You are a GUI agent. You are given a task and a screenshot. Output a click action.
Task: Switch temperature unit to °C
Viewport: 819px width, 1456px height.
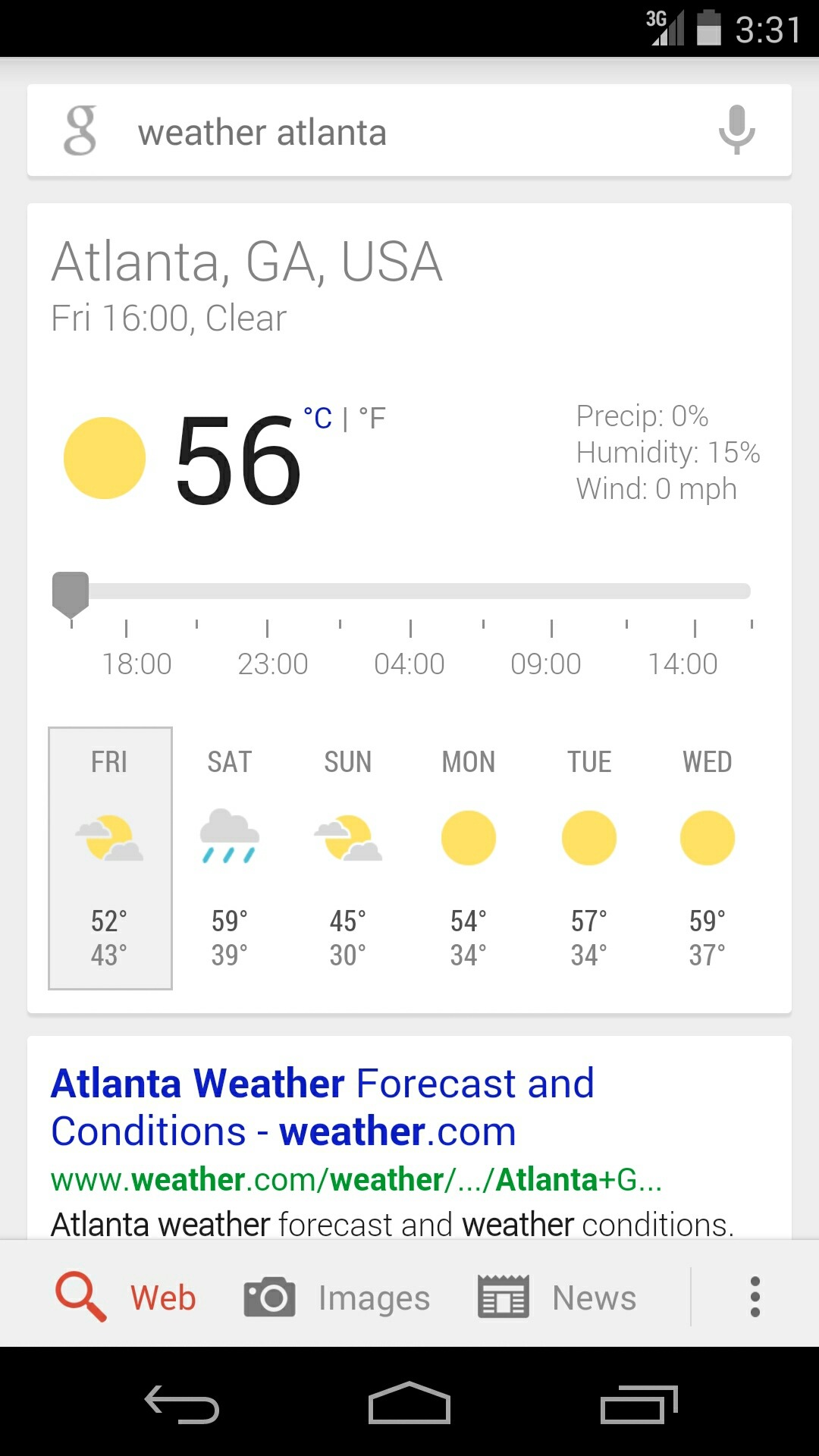coord(318,419)
